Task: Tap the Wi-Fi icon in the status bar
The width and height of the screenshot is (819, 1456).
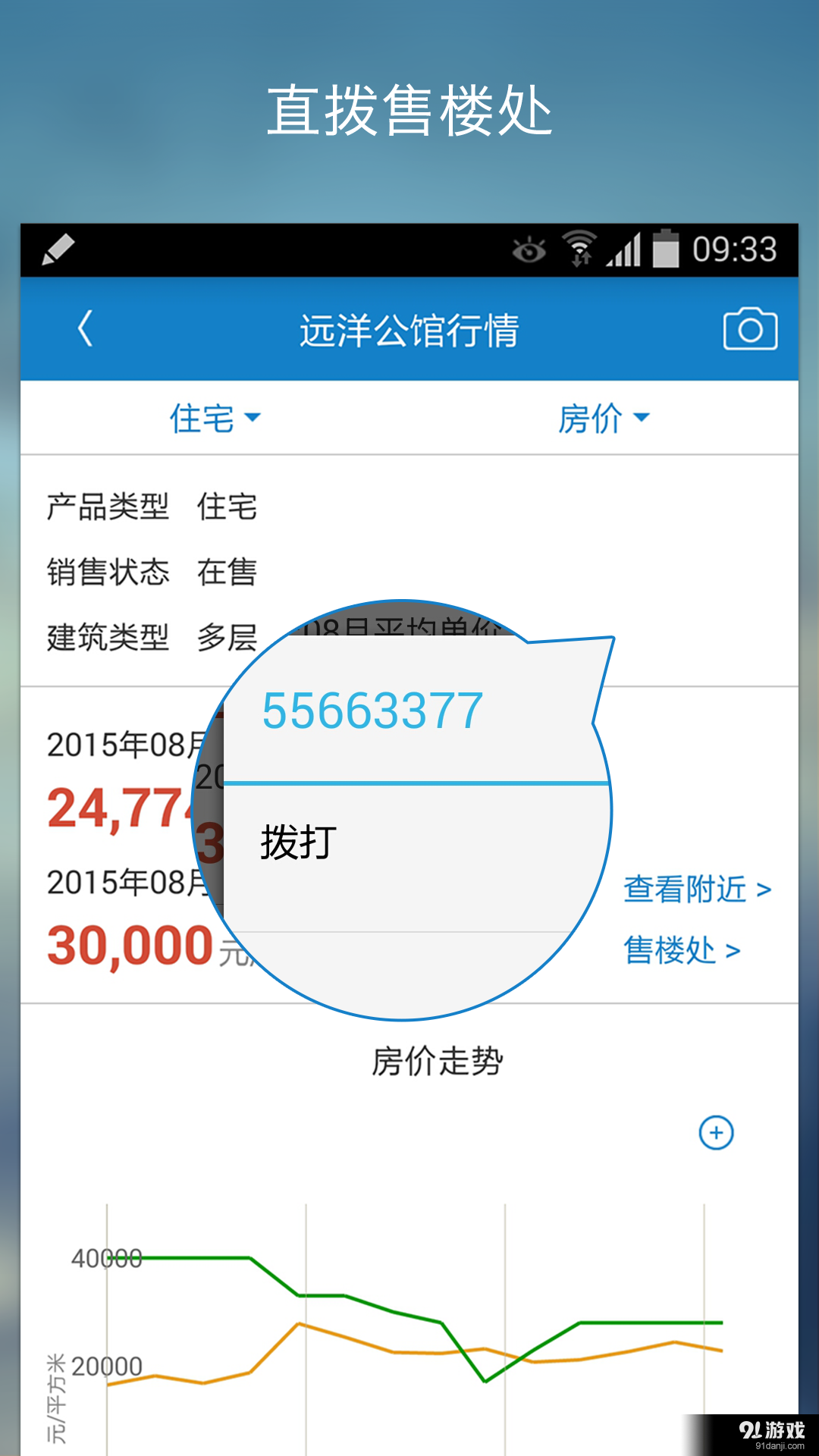Action: pyautogui.click(x=579, y=248)
